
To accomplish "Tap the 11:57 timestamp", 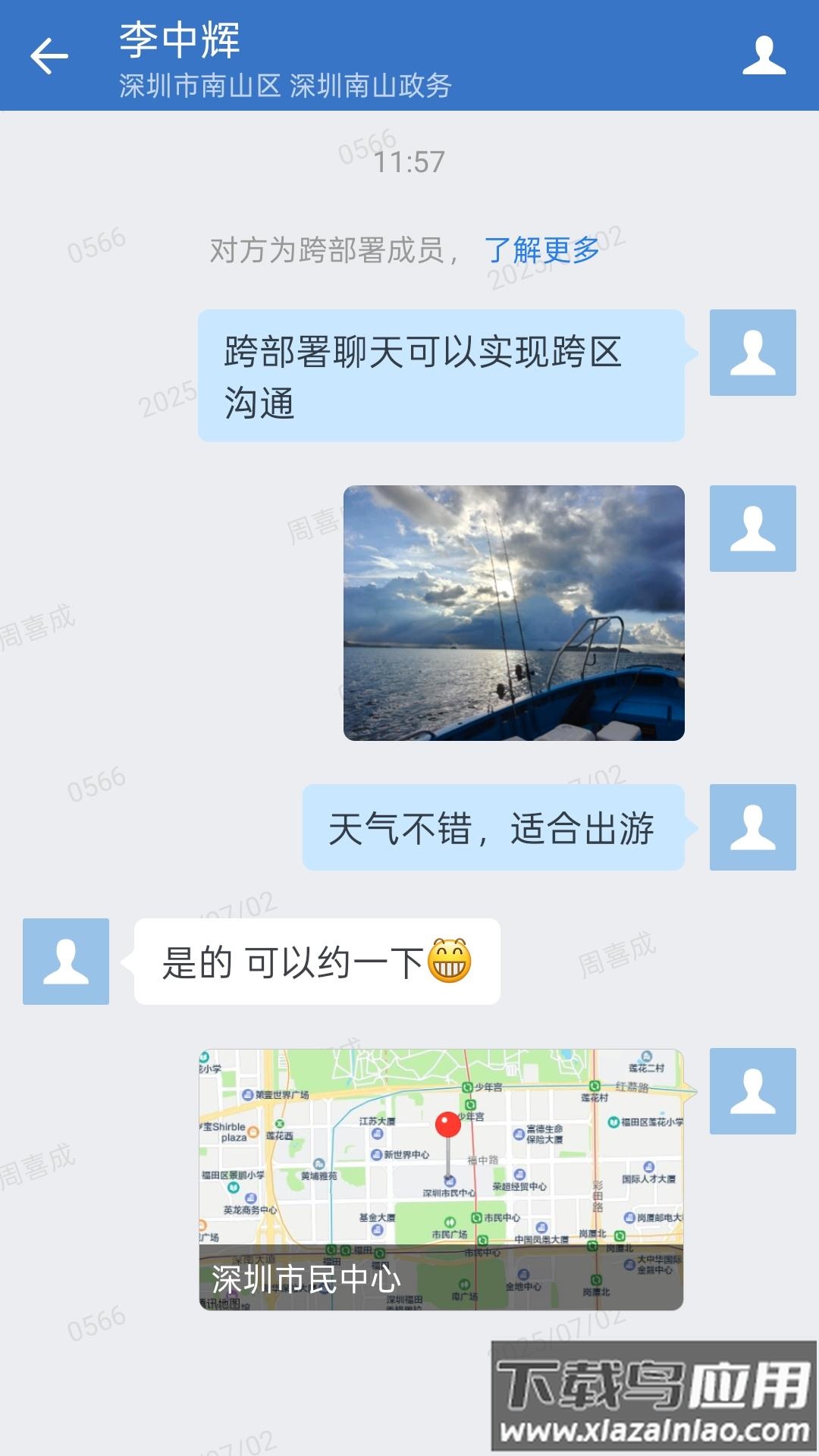I will 409,161.
